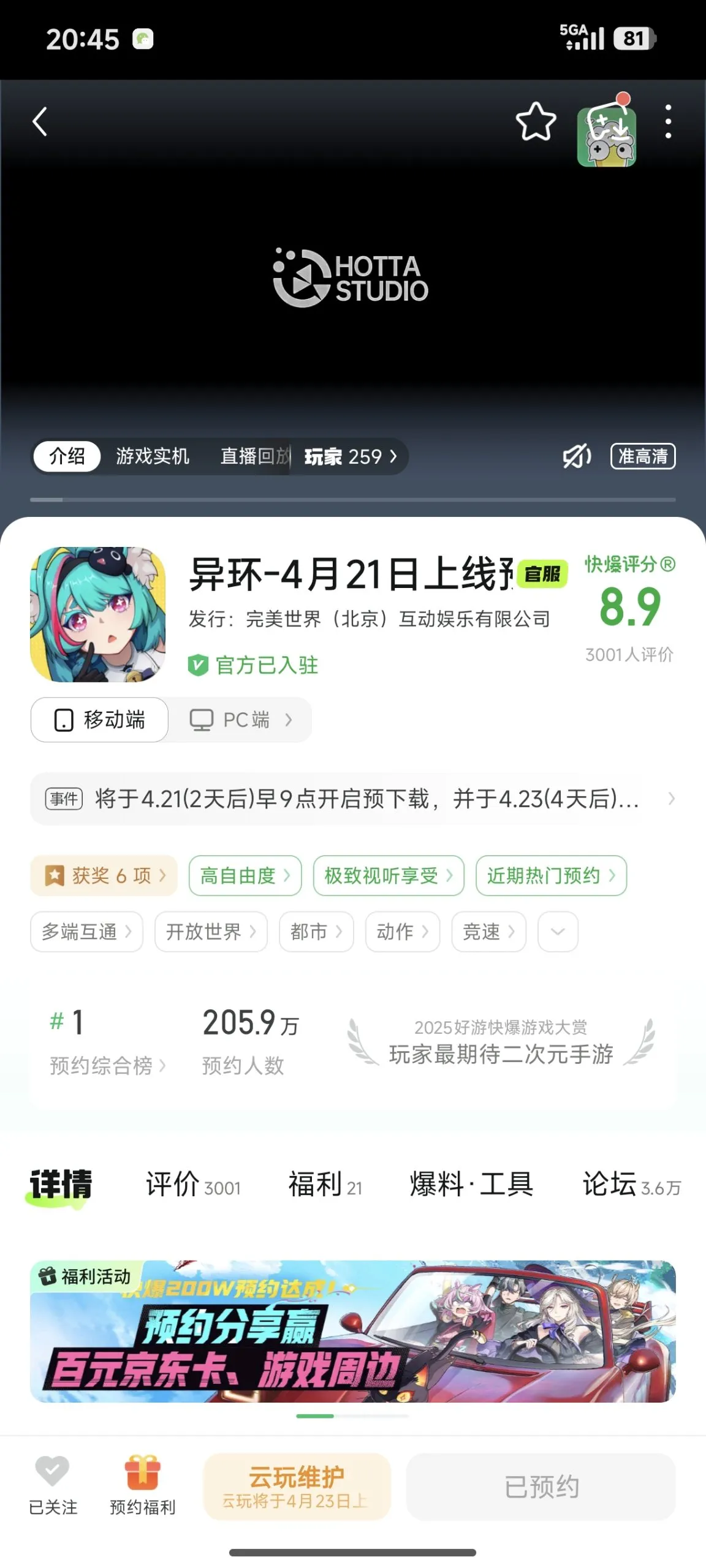This screenshot has height=1568, width=706.
Task: Unmute the video with the speaker icon
Action: [575, 456]
